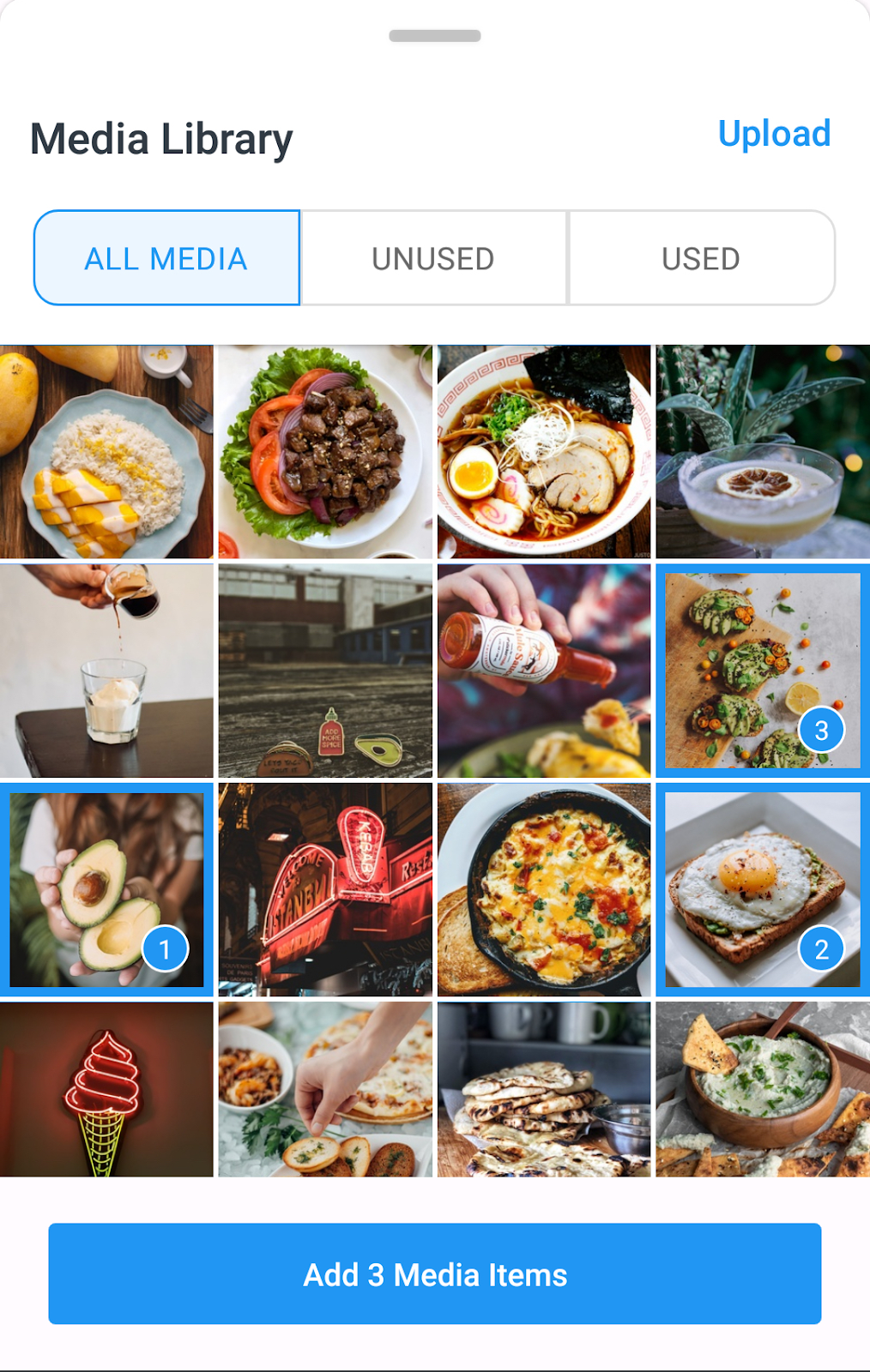Switch to the USED tab
This screenshot has height=1372, width=870.
[701, 258]
